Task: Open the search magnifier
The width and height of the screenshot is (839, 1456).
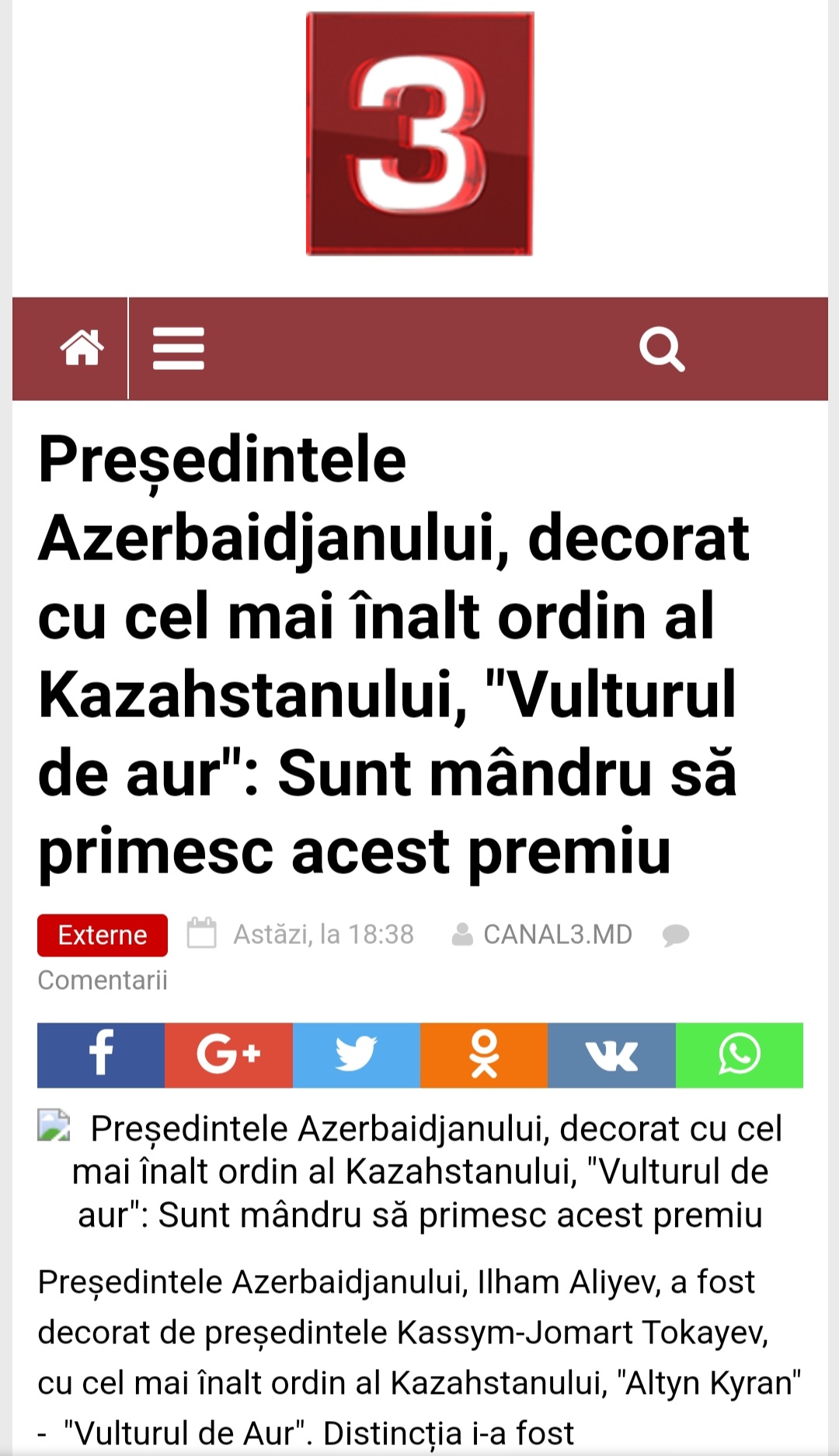Action: click(662, 349)
